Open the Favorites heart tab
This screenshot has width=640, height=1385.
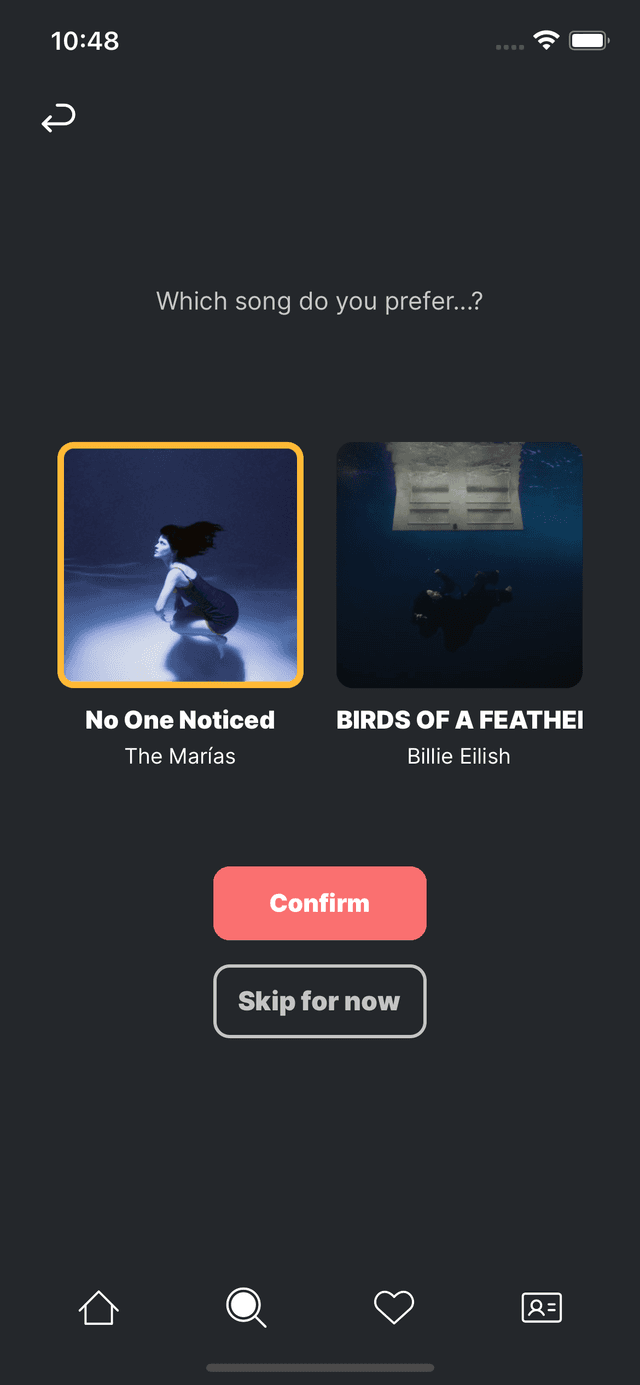[x=394, y=1307]
